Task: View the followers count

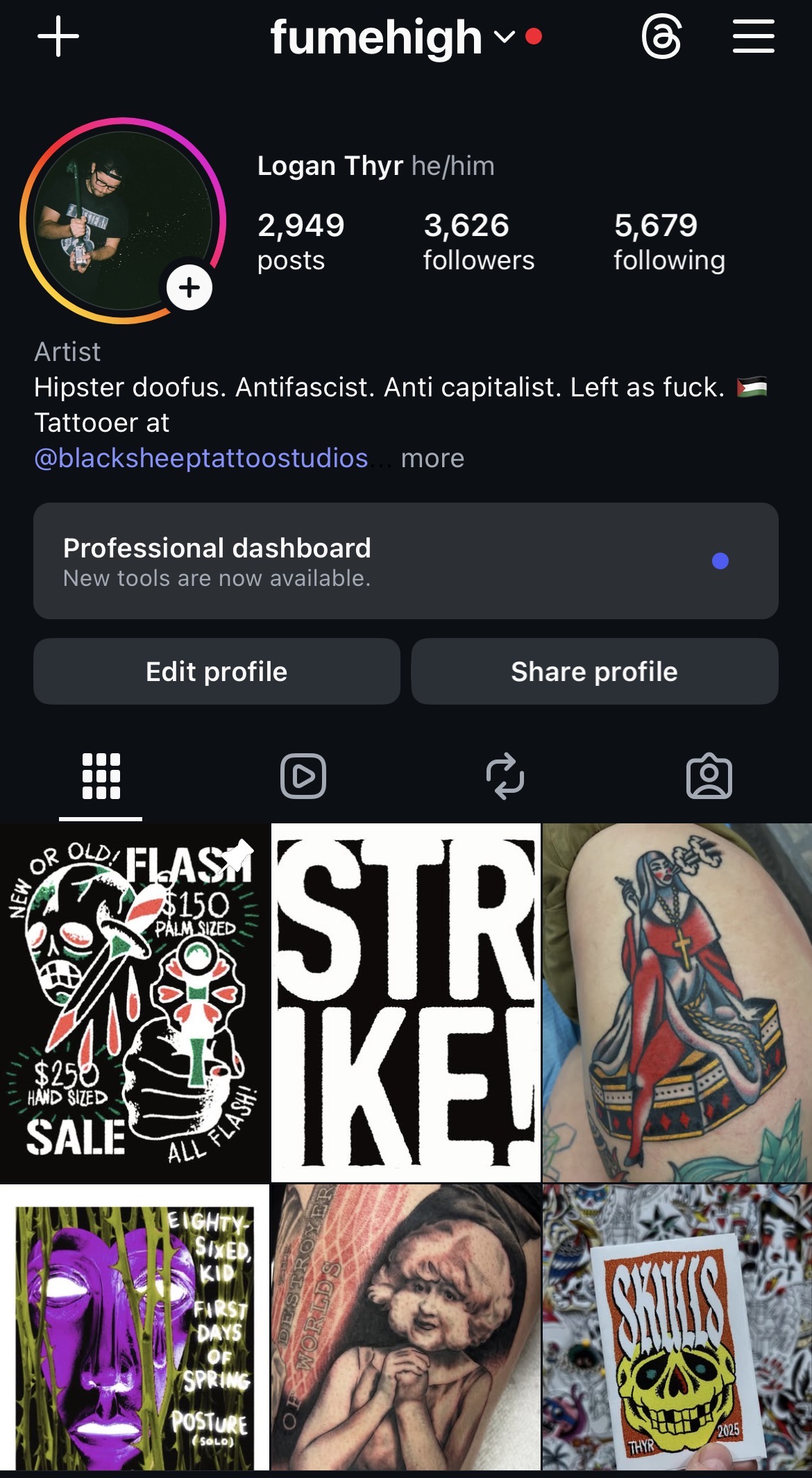Action: click(x=477, y=240)
